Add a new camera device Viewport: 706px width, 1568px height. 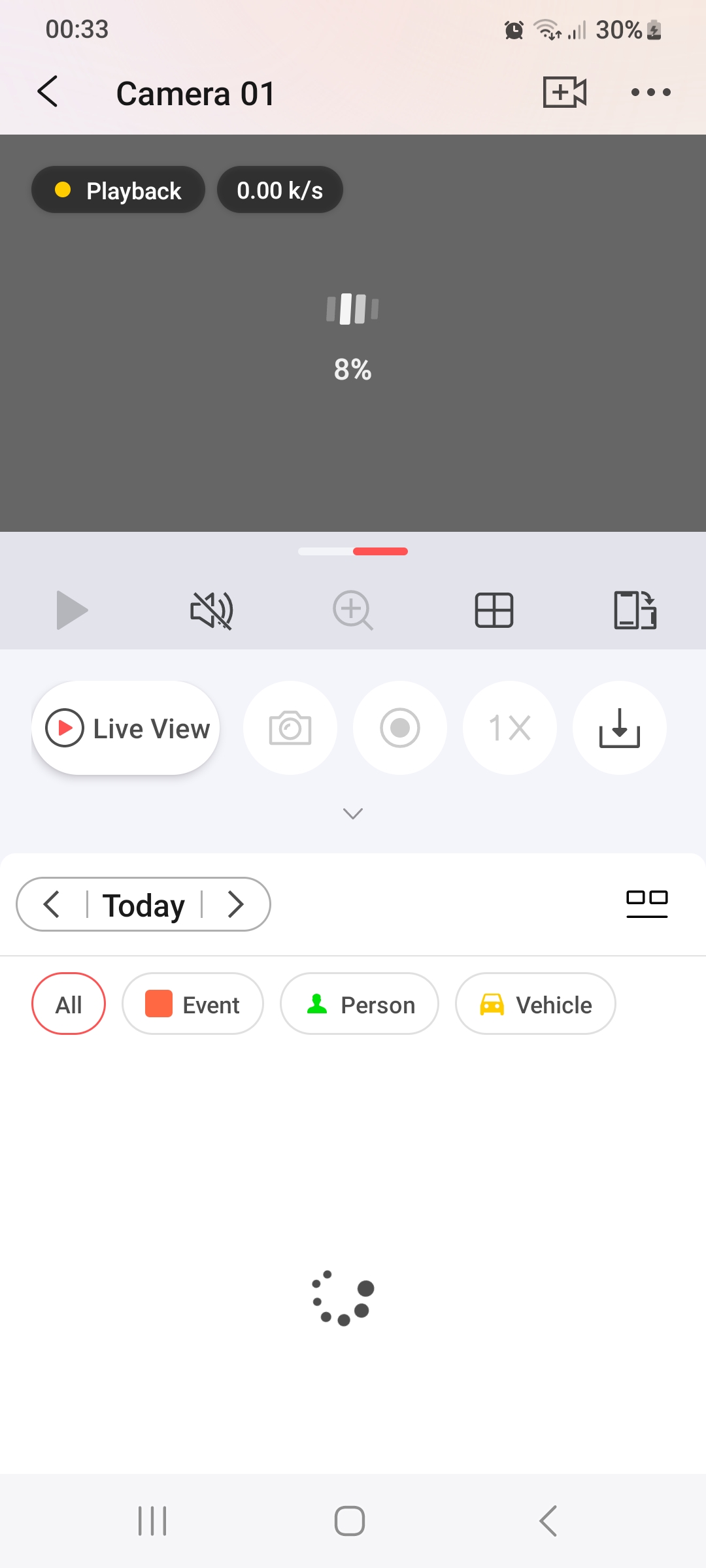coord(565,92)
